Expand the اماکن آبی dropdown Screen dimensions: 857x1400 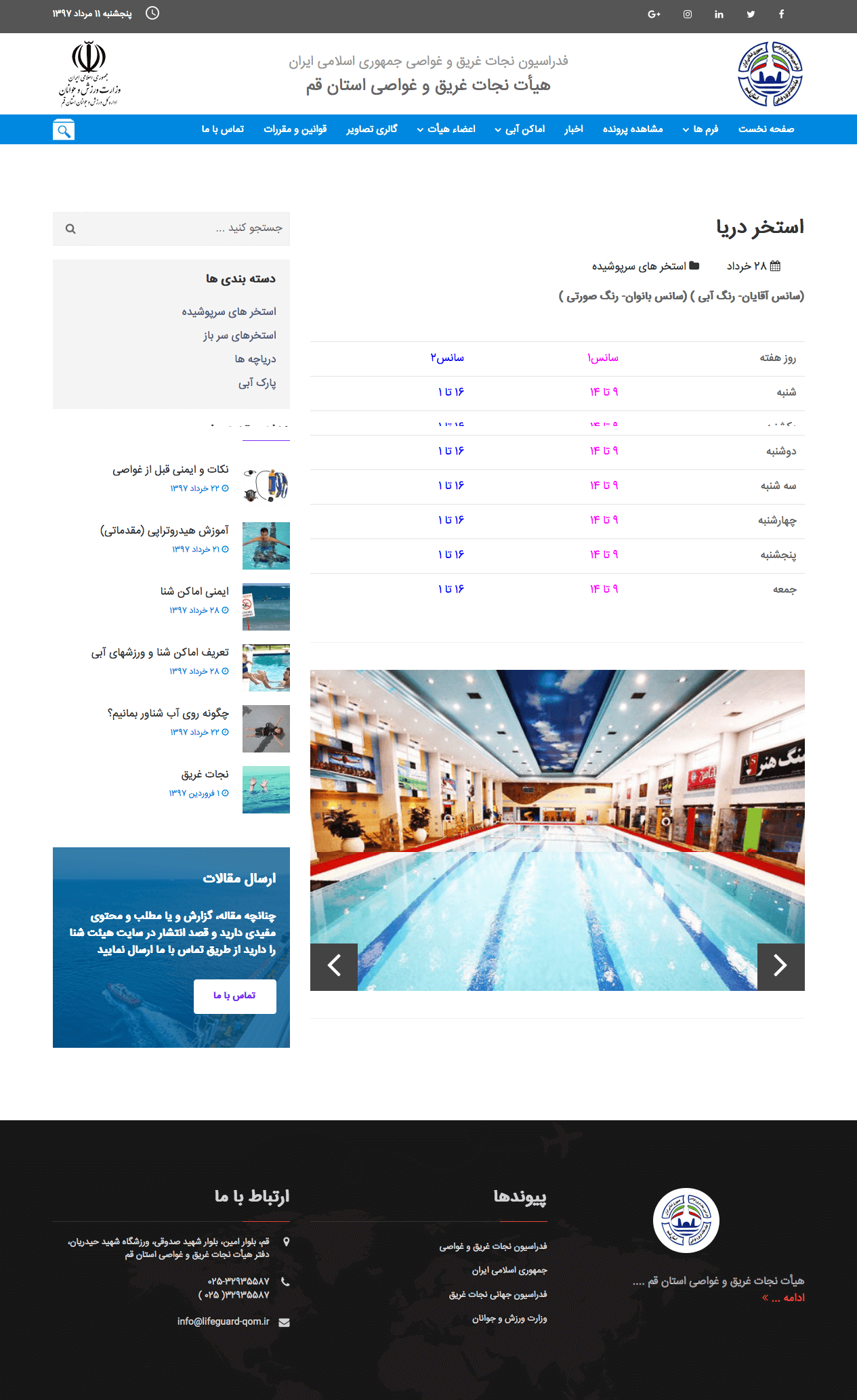click(x=520, y=129)
